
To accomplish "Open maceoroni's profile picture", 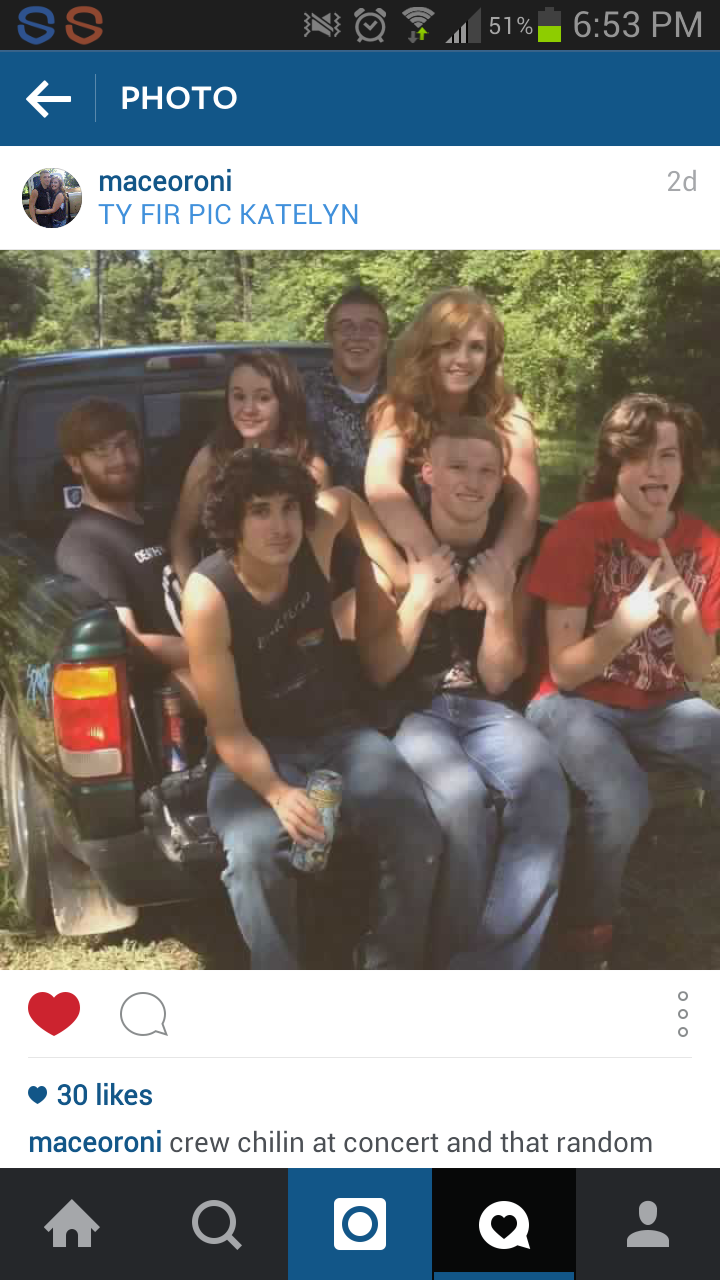I will point(52,198).
